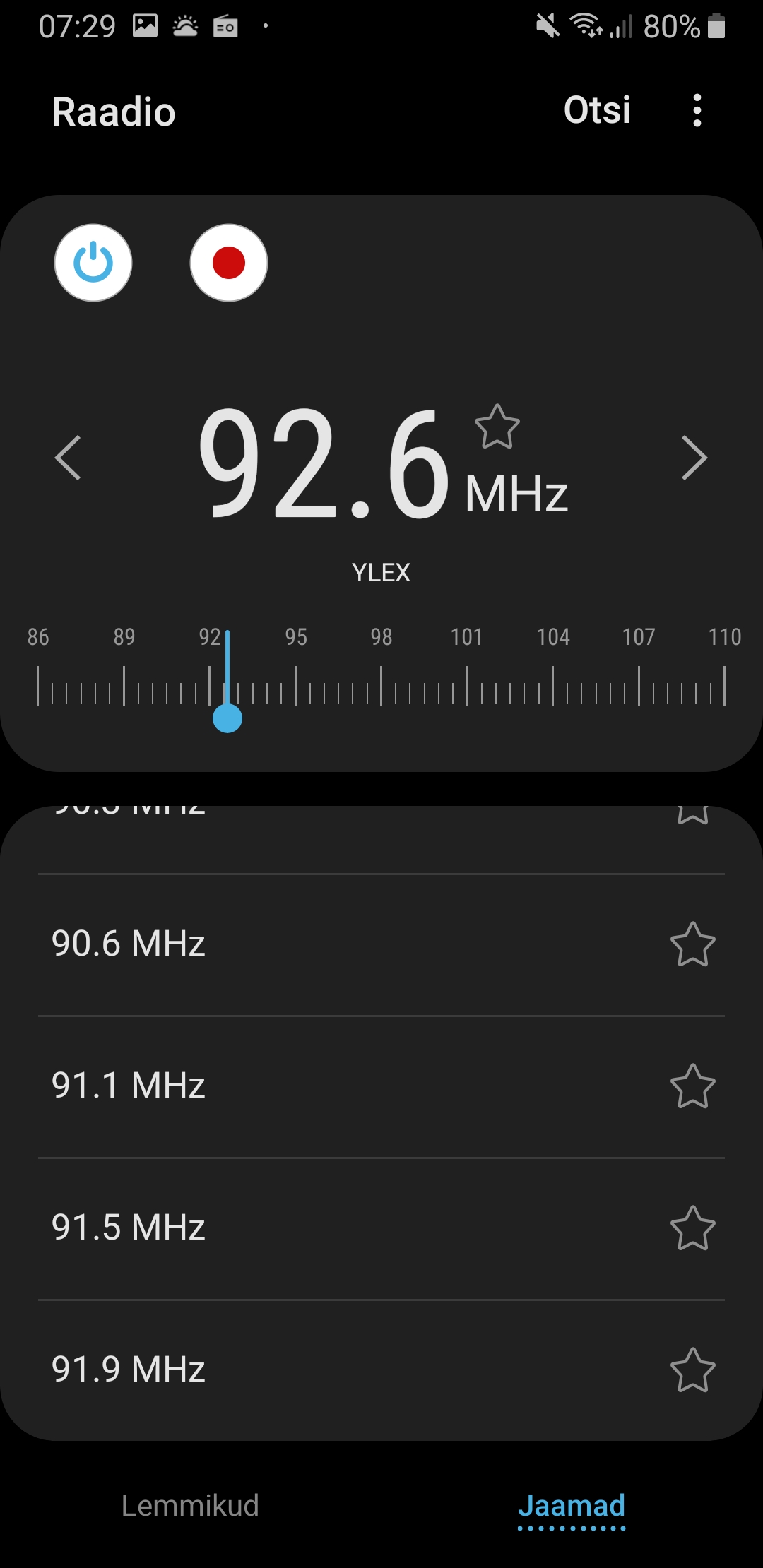Start recording the radio broadcast
The width and height of the screenshot is (763, 1568).
coord(229,263)
